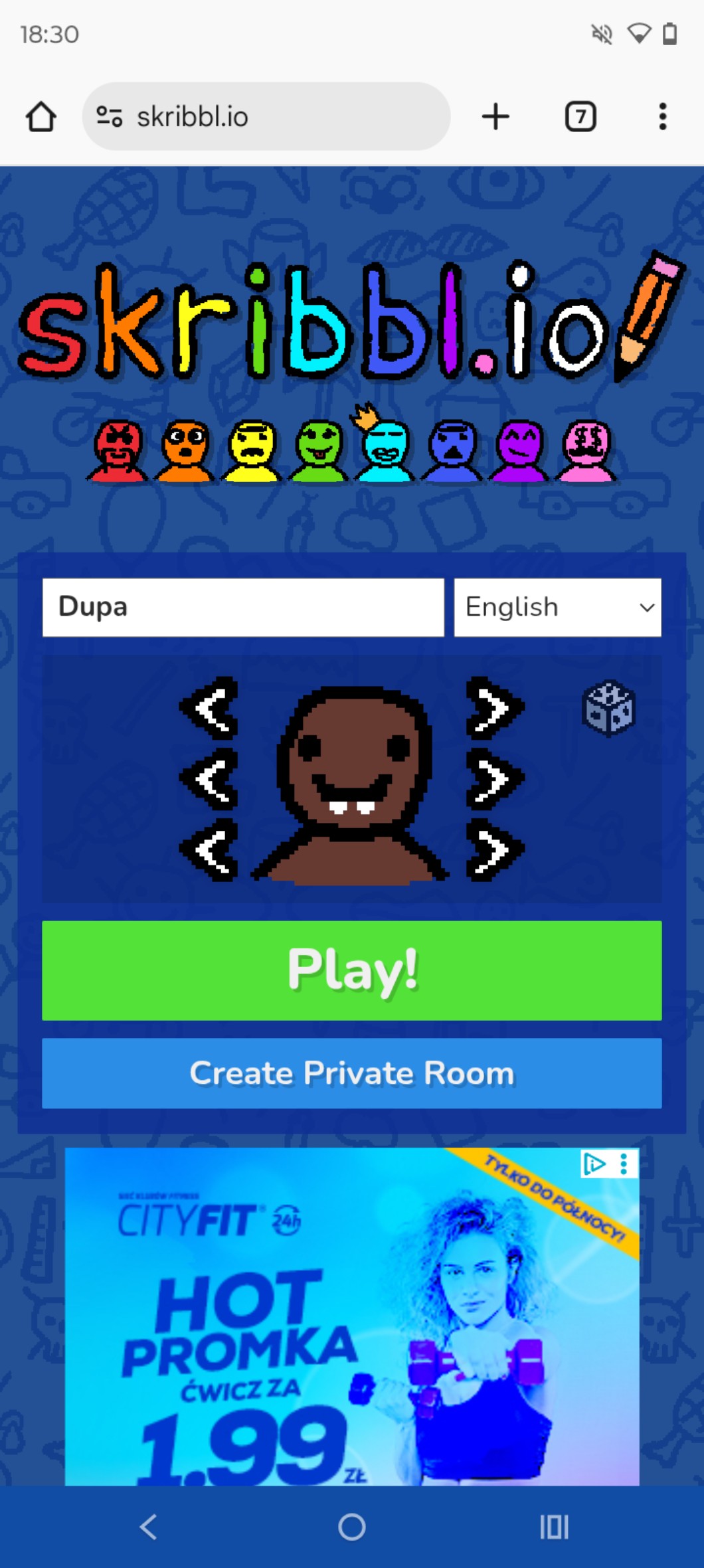The image size is (704, 1568).
Task: Open a new browser tab
Action: tap(495, 117)
